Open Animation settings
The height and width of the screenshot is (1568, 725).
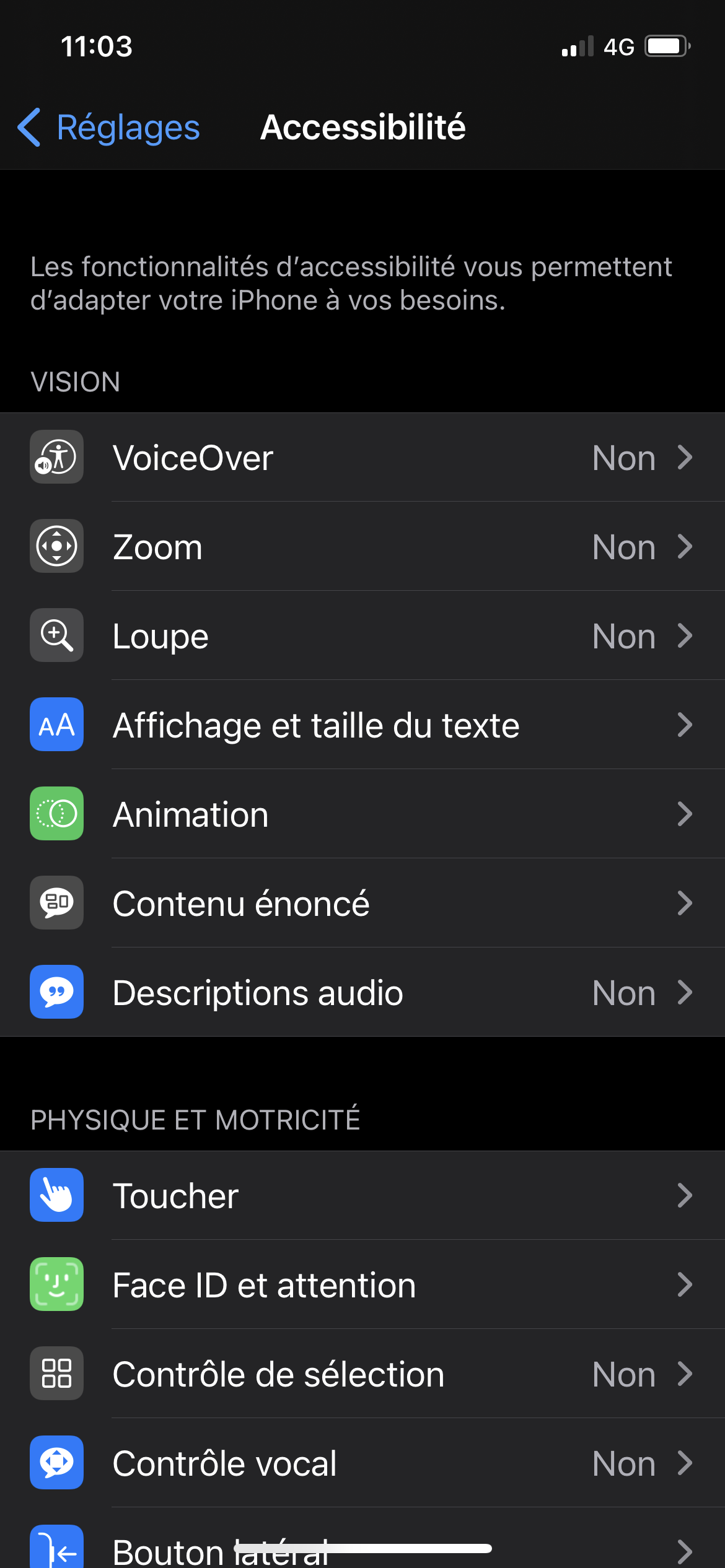click(x=362, y=814)
